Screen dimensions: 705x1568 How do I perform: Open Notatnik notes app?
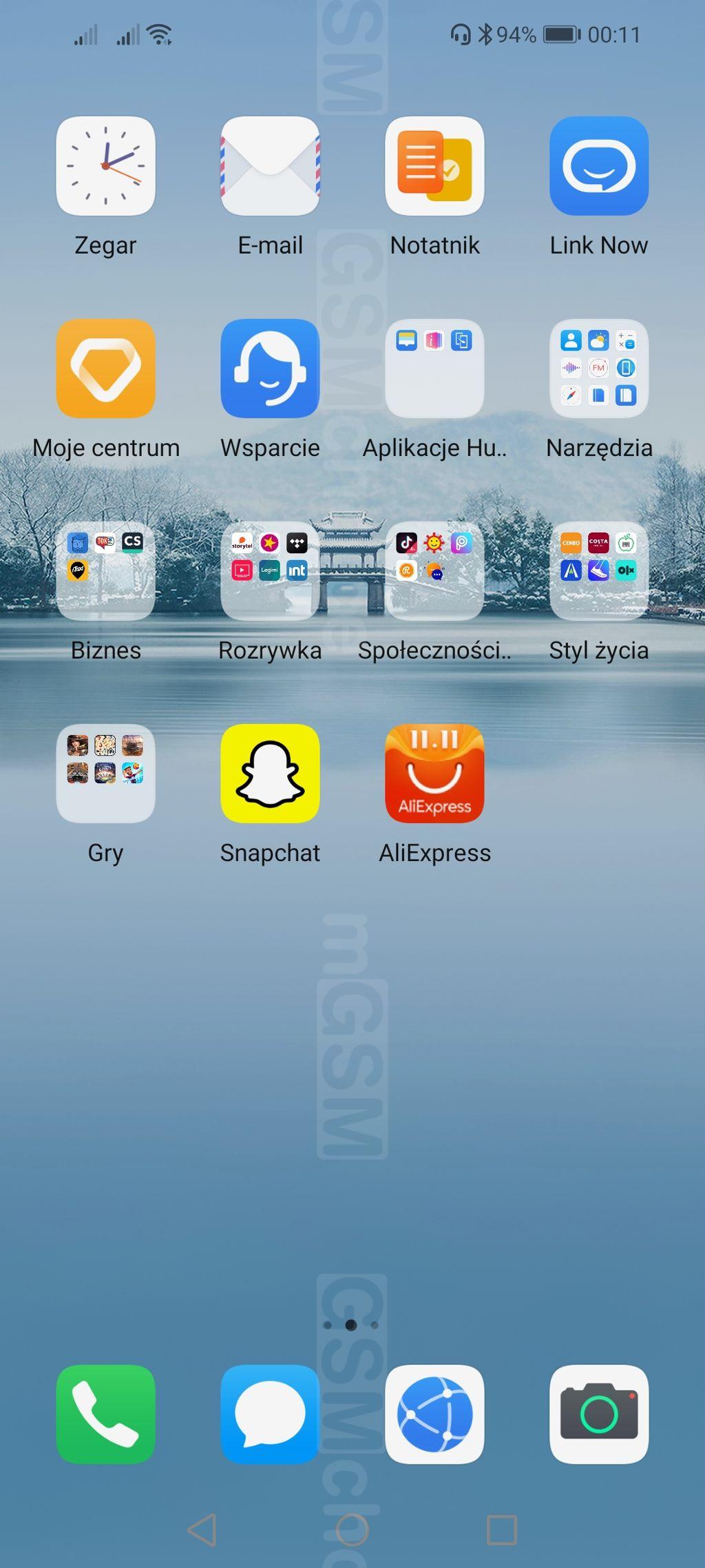(x=434, y=166)
